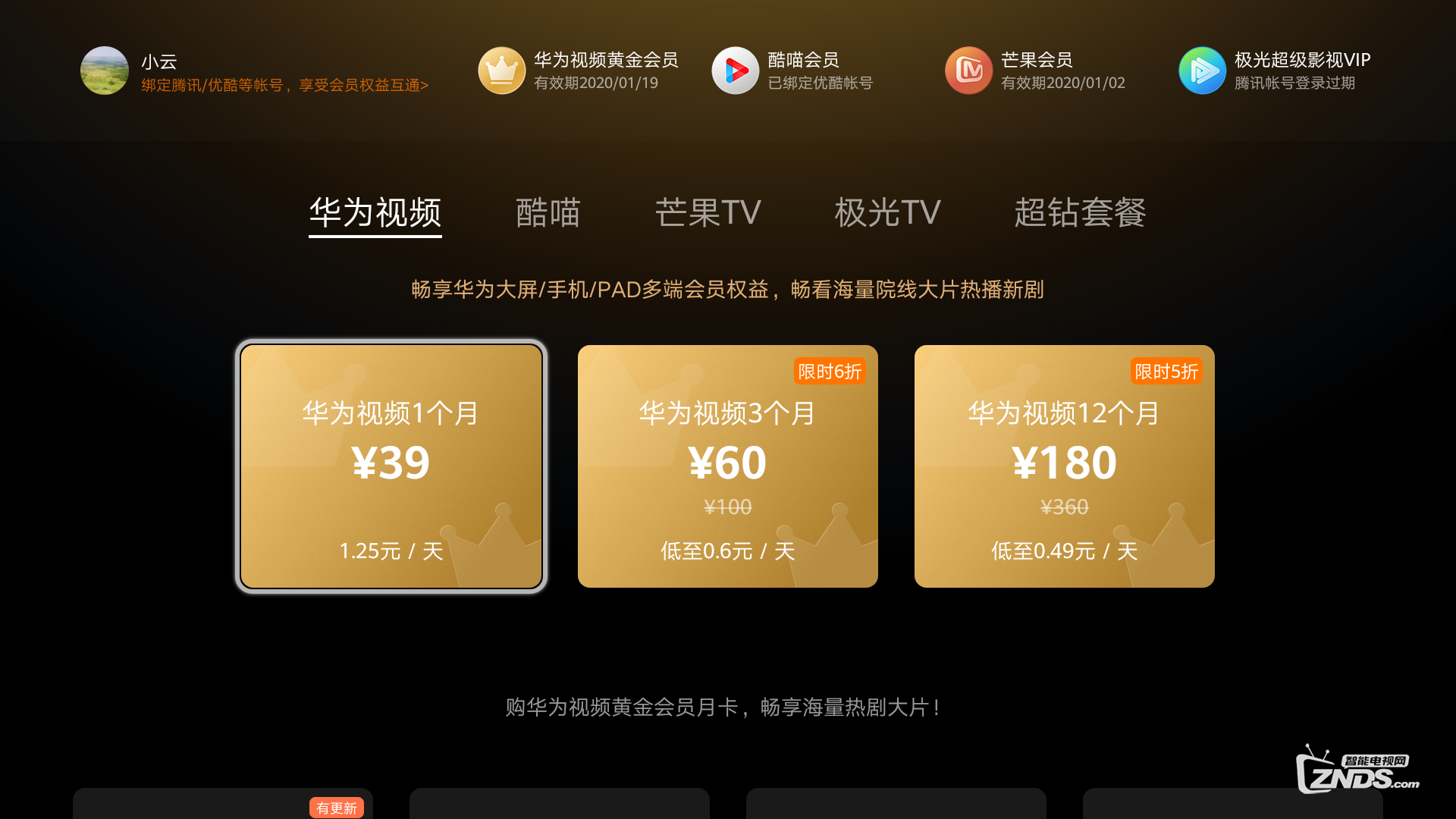
Task: Choose the 华为视频12个月 ¥180 plan
Action: (x=1065, y=466)
